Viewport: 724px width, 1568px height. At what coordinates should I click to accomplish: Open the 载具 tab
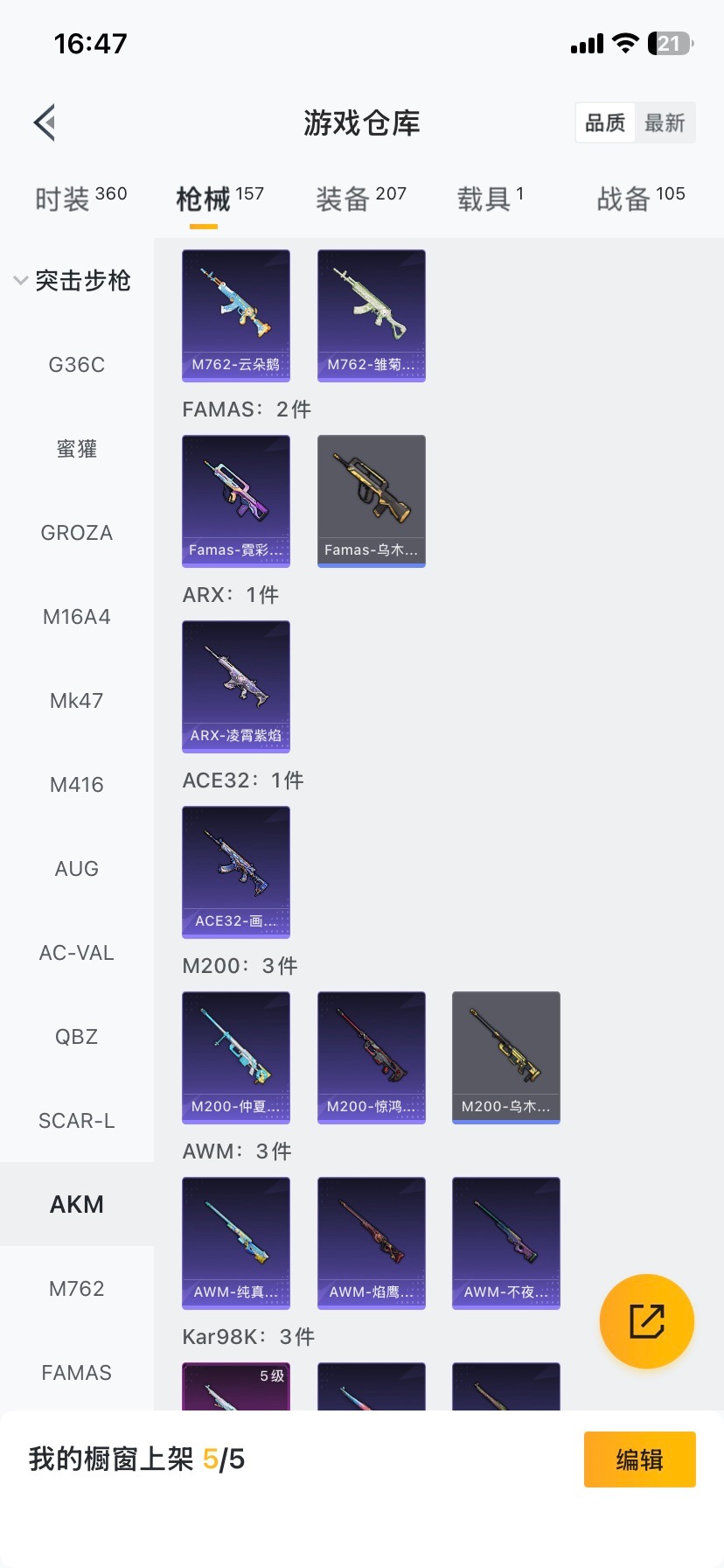(490, 199)
